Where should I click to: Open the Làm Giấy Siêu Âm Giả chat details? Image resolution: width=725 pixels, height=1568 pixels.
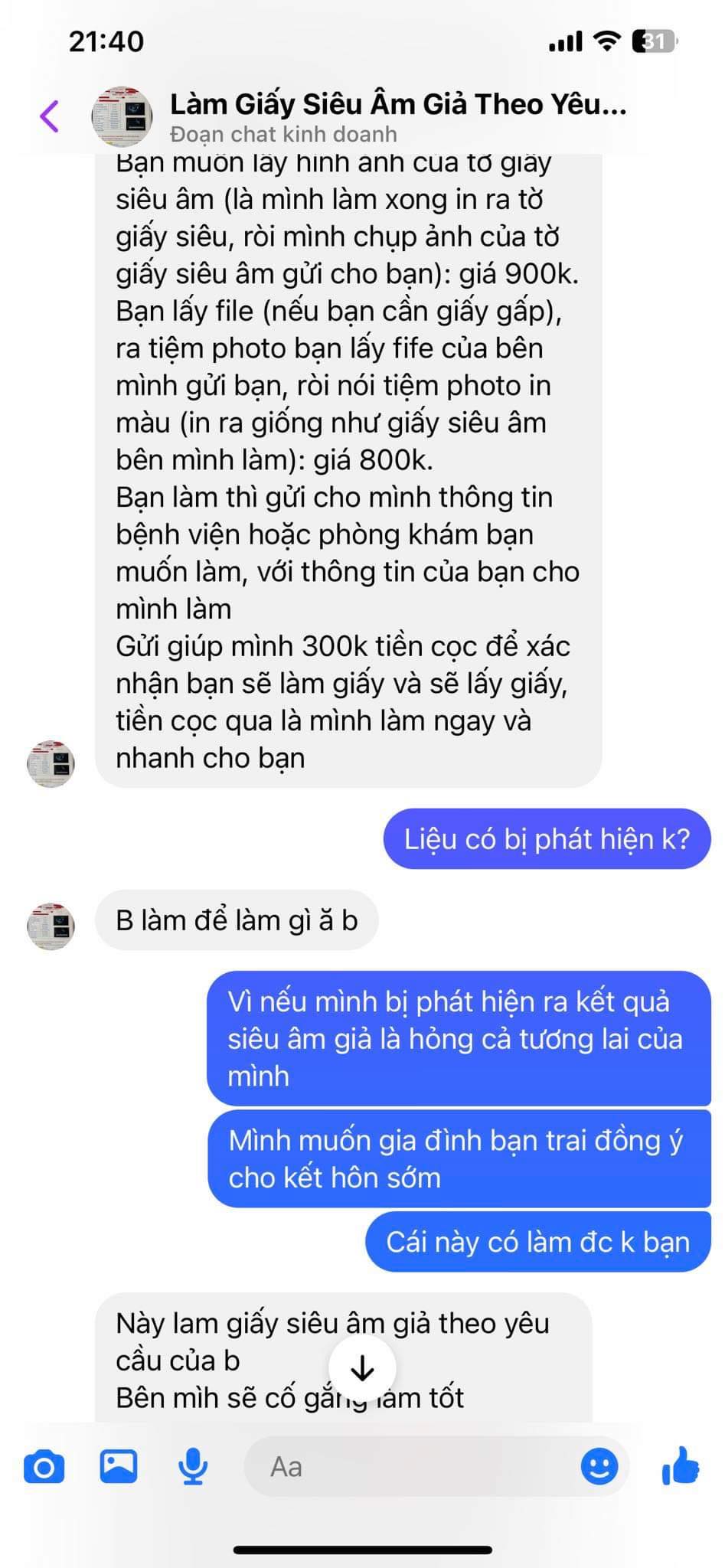click(397, 116)
